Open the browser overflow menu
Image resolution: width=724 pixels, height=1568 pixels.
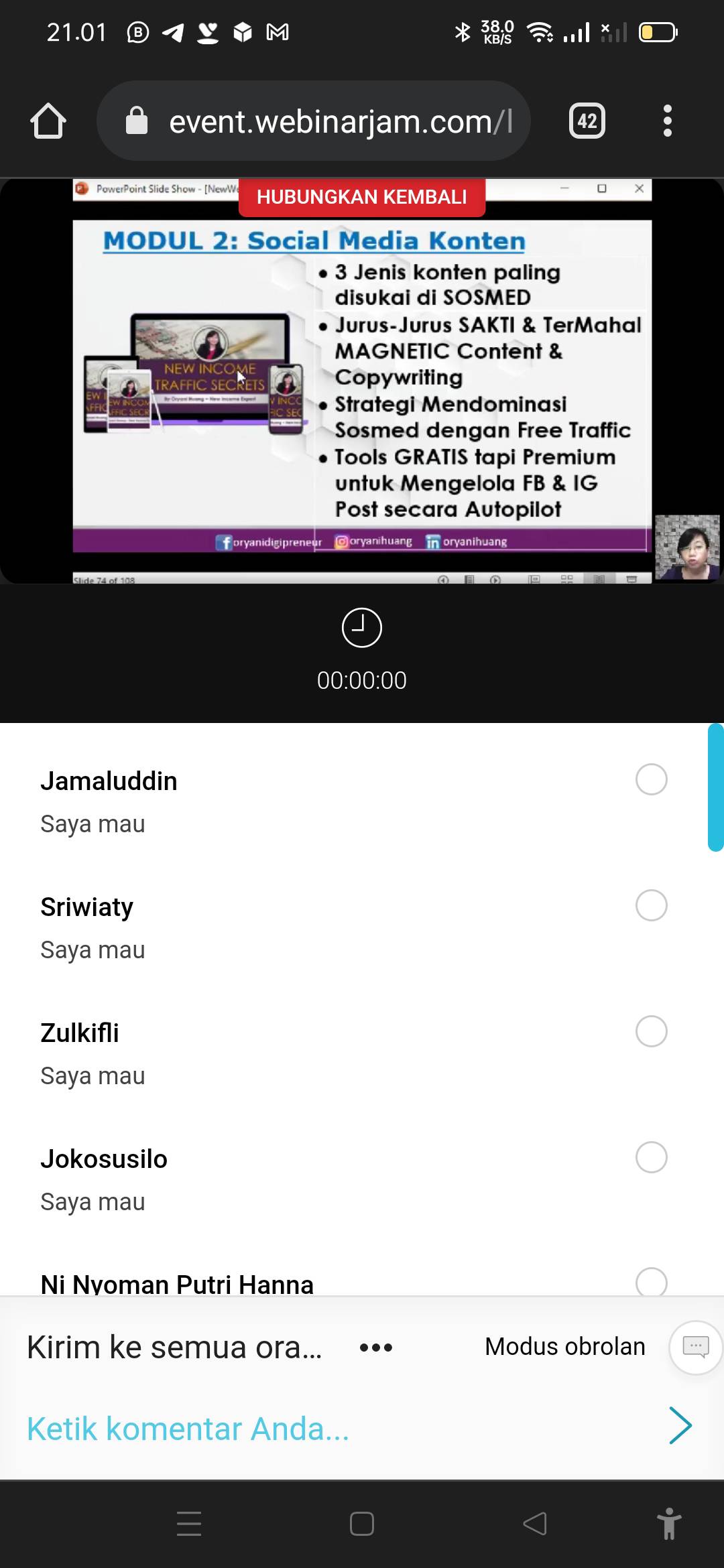[667, 121]
